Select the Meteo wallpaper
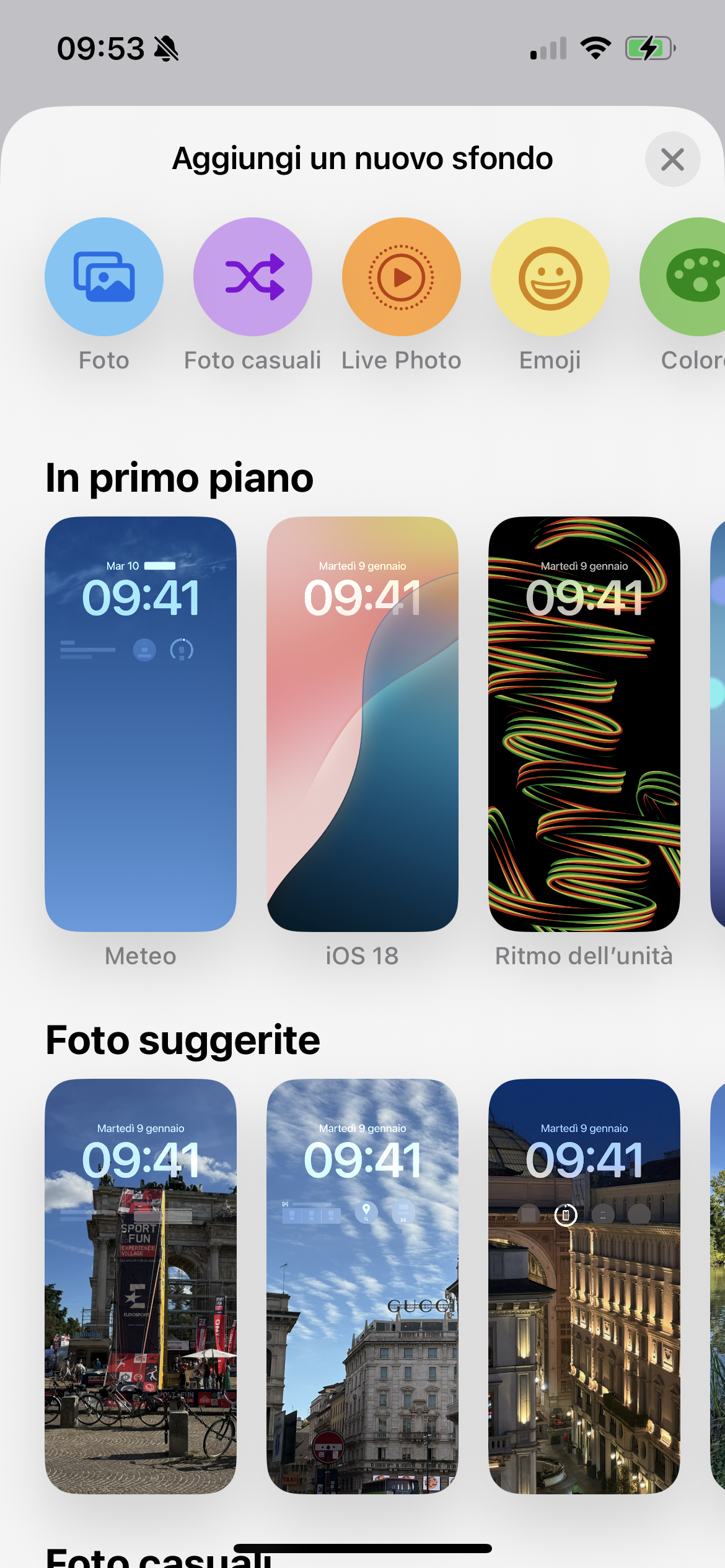This screenshot has width=725, height=1568. coord(141,724)
